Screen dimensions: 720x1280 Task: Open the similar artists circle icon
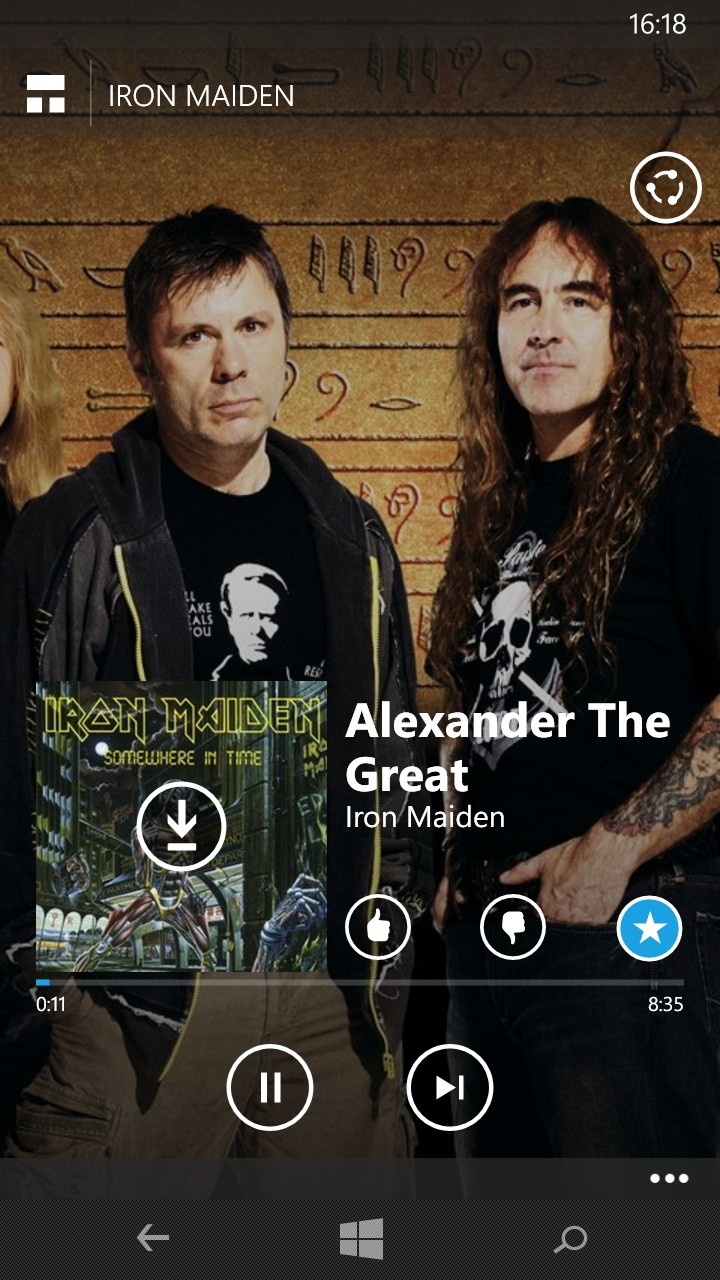(x=665, y=187)
